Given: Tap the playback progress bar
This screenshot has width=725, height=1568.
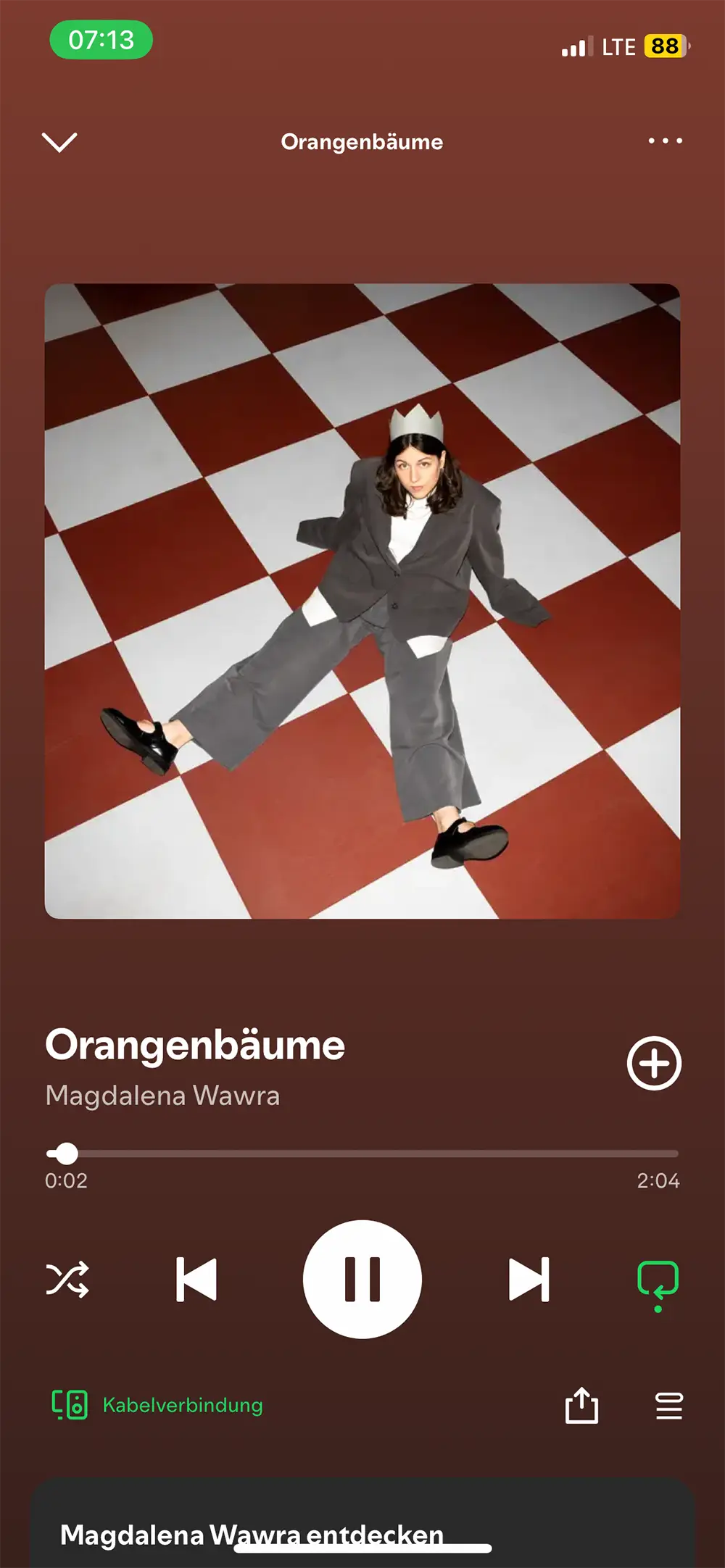Looking at the screenshot, I should click(362, 1153).
